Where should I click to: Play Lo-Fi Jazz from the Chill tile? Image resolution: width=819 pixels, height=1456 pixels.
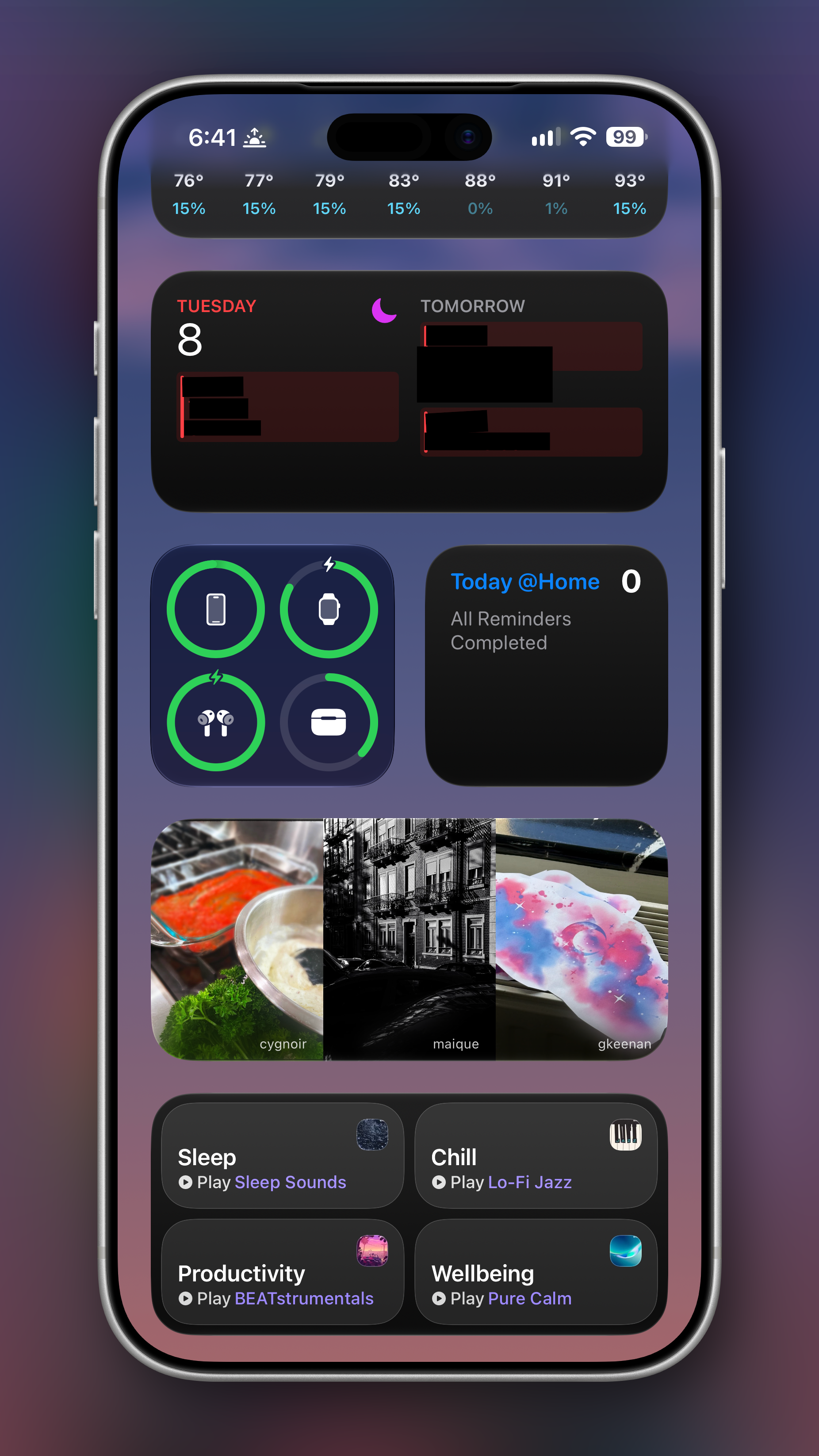pos(536,1155)
